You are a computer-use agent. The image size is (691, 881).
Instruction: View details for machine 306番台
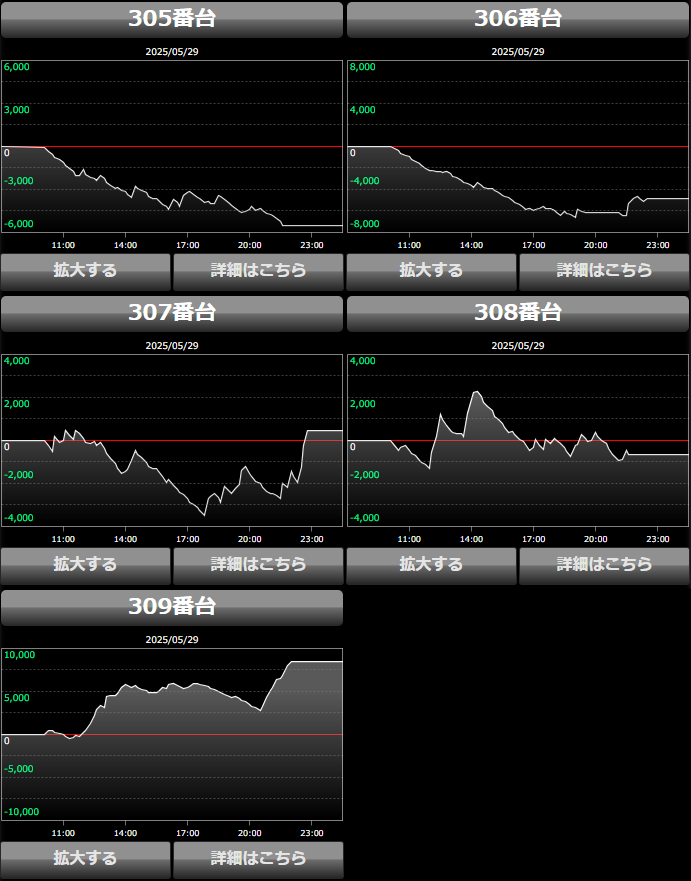[x=604, y=270]
